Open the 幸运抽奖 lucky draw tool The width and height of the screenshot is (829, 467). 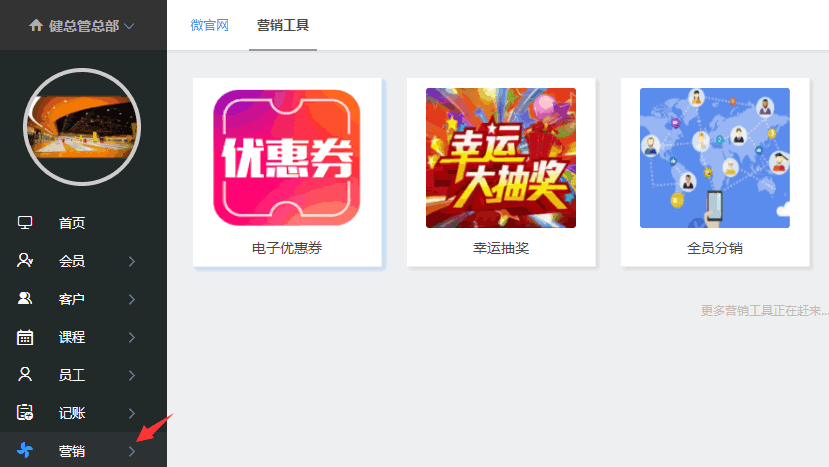coord(500,172)
